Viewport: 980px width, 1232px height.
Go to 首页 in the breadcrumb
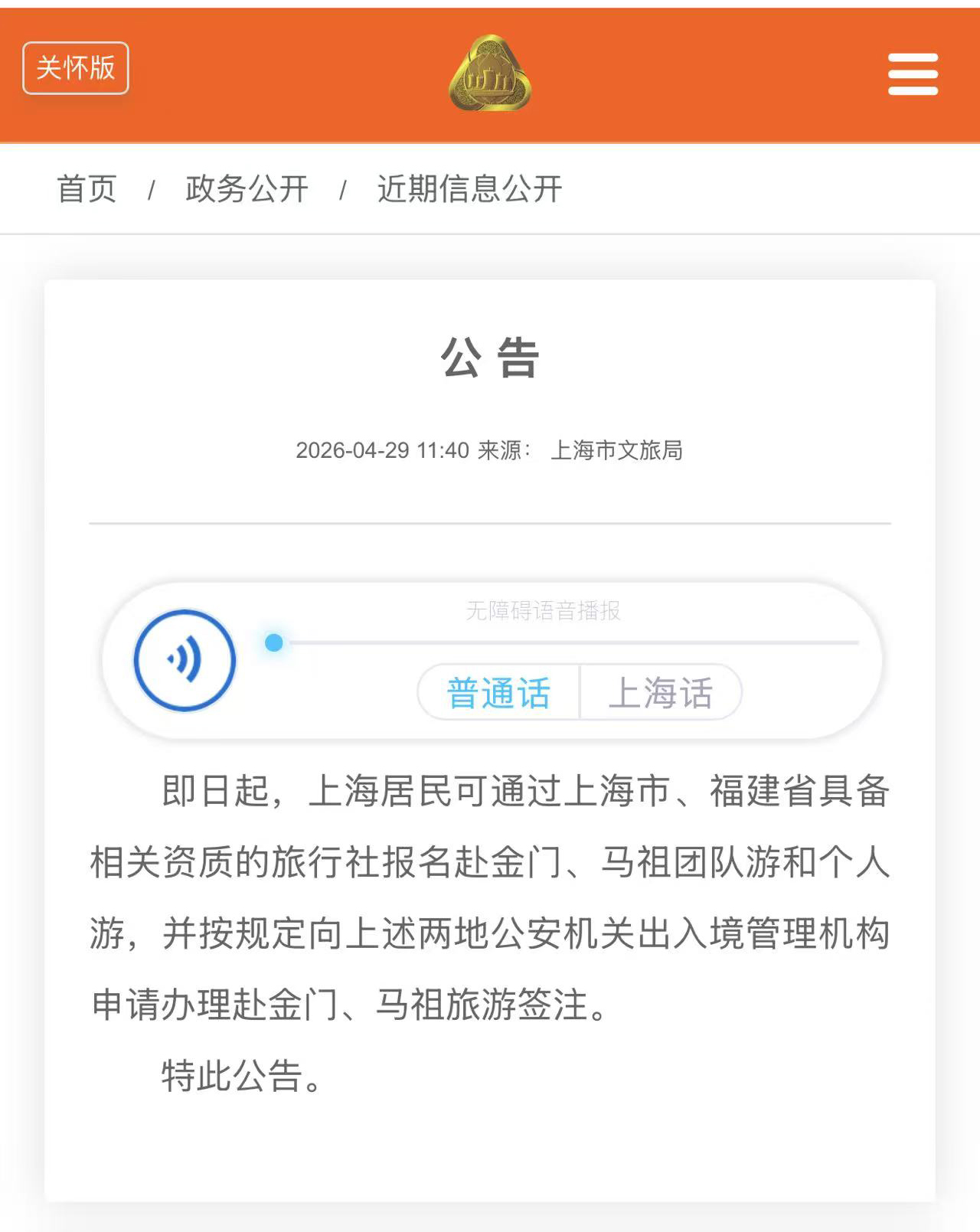point(87,188)
